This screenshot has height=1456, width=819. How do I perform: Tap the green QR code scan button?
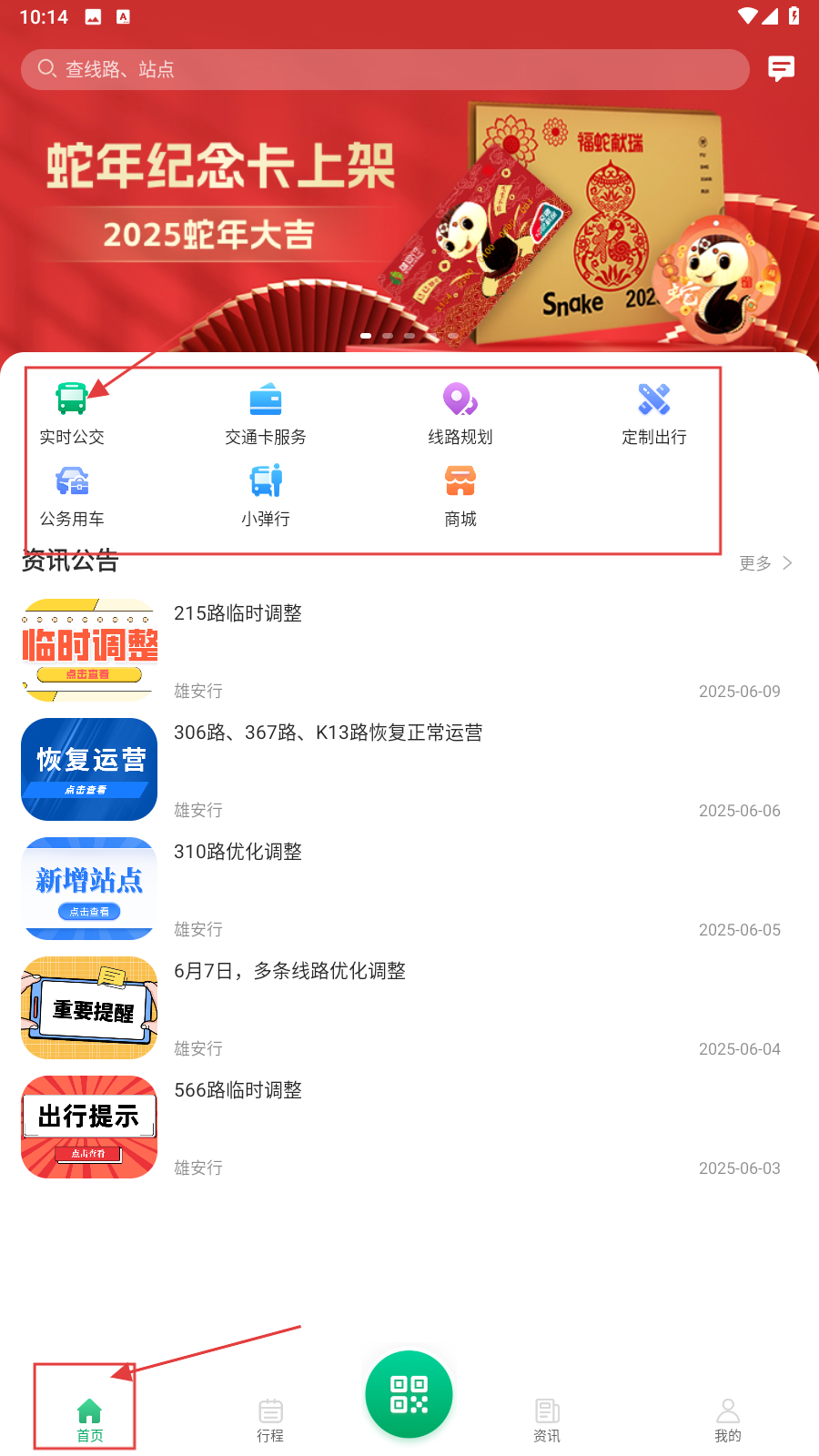(409, 1394)
